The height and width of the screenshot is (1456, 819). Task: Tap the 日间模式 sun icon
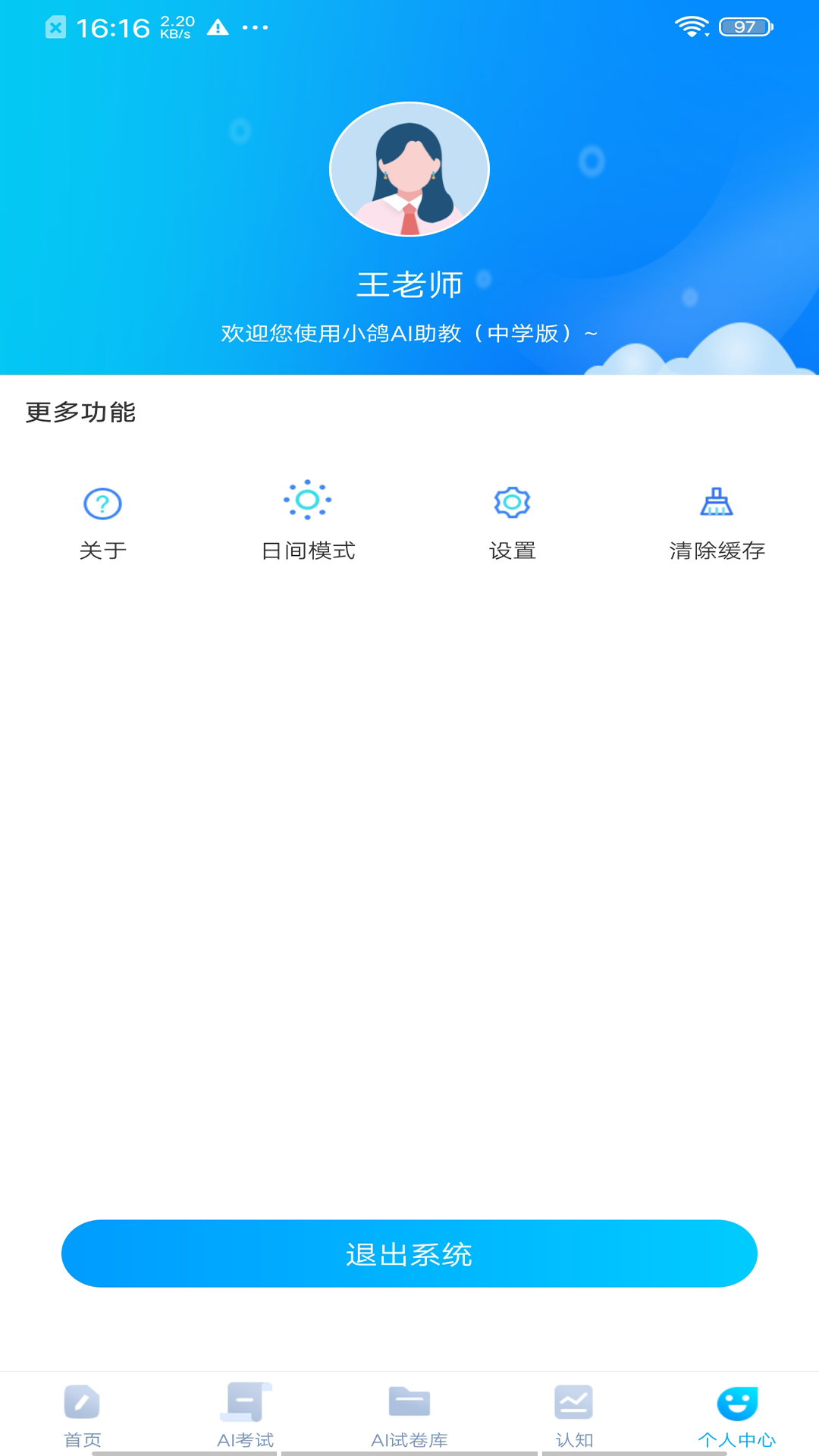click(308, 499)
